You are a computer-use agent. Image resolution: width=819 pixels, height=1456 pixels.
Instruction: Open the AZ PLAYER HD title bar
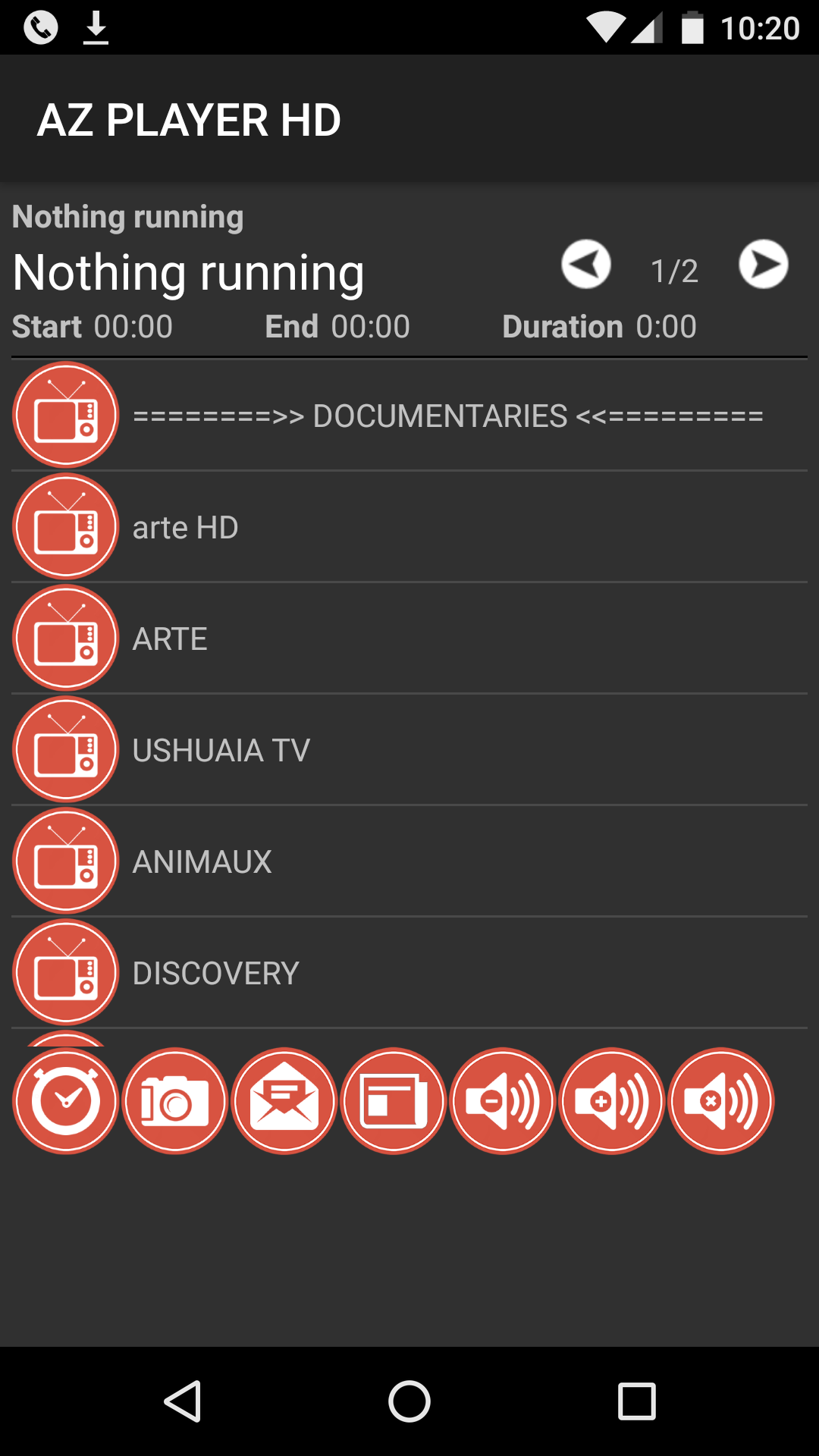190,119
